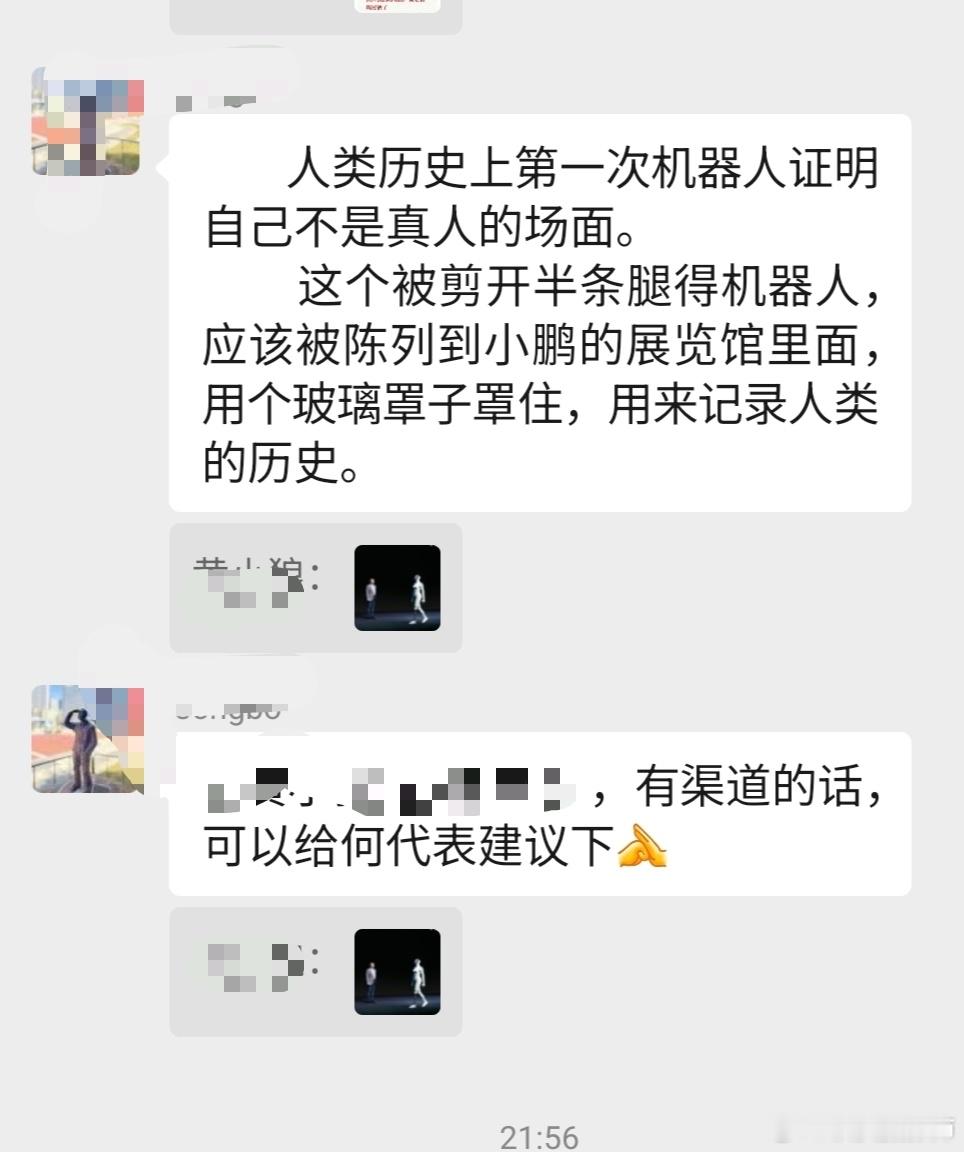964x1152 pixels.
Task: Open the upper quoted reply card
Action: point(315,588)
